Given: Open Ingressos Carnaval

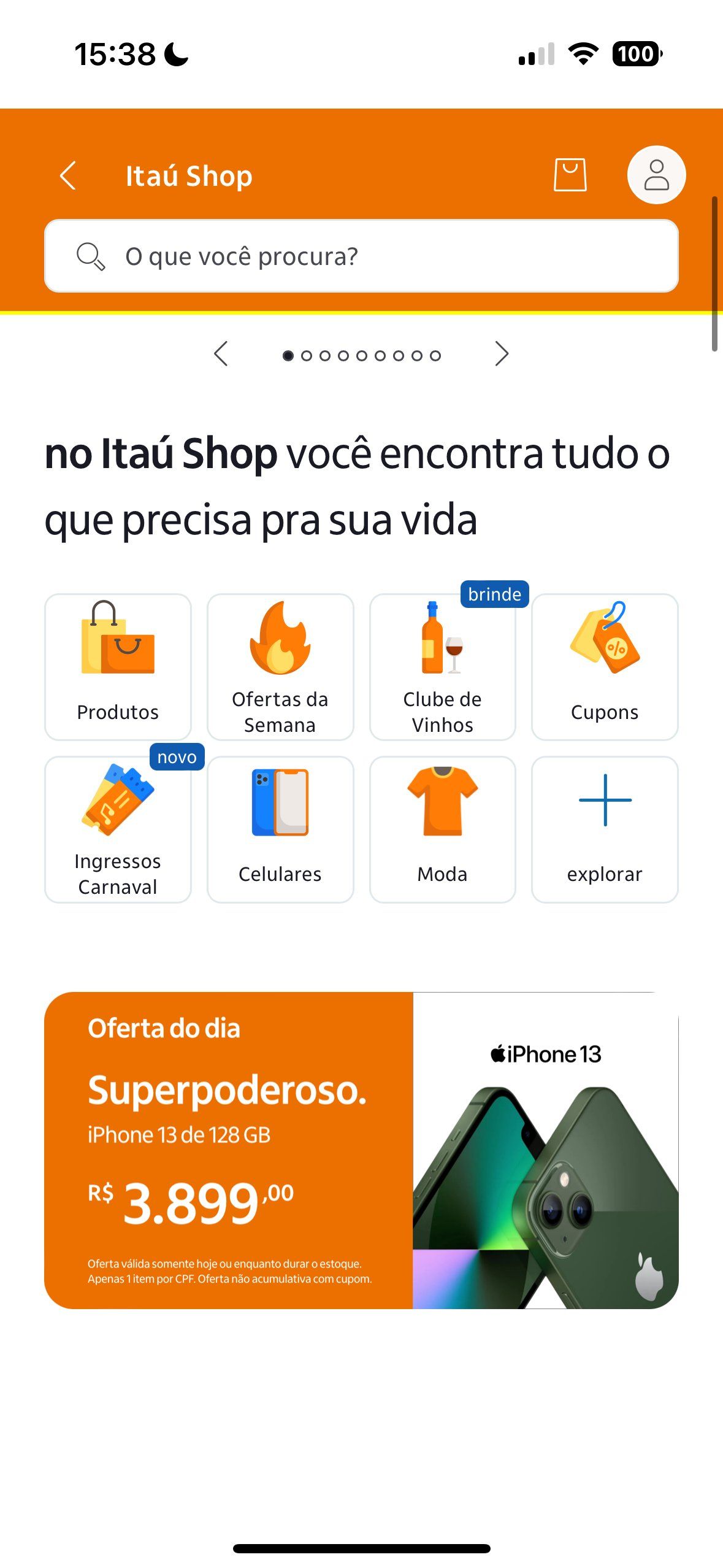Looking at the screenshot, I should click(118, 829).
